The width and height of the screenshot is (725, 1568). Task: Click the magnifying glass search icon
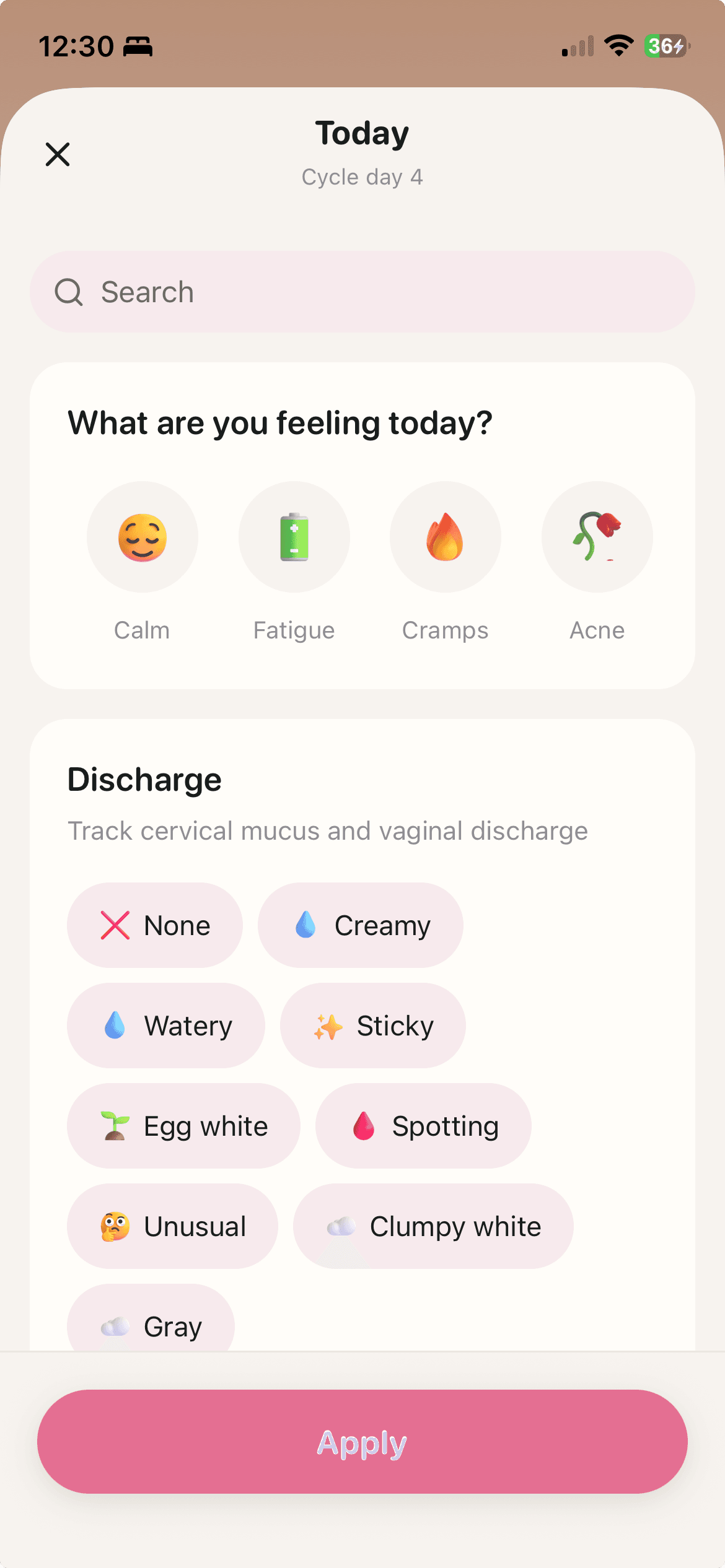coord(69,292)
